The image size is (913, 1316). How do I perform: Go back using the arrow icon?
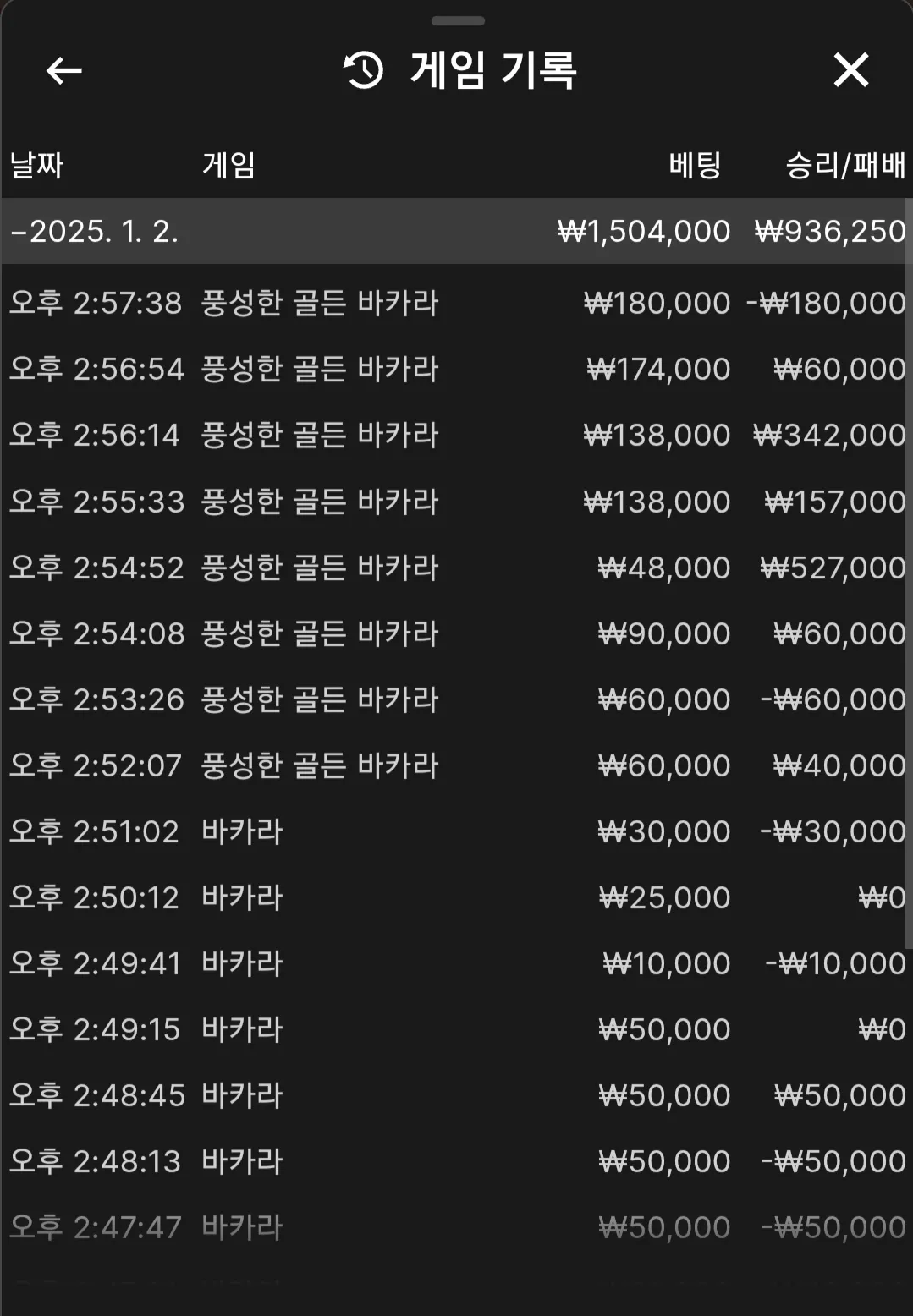tap(63, 70)
